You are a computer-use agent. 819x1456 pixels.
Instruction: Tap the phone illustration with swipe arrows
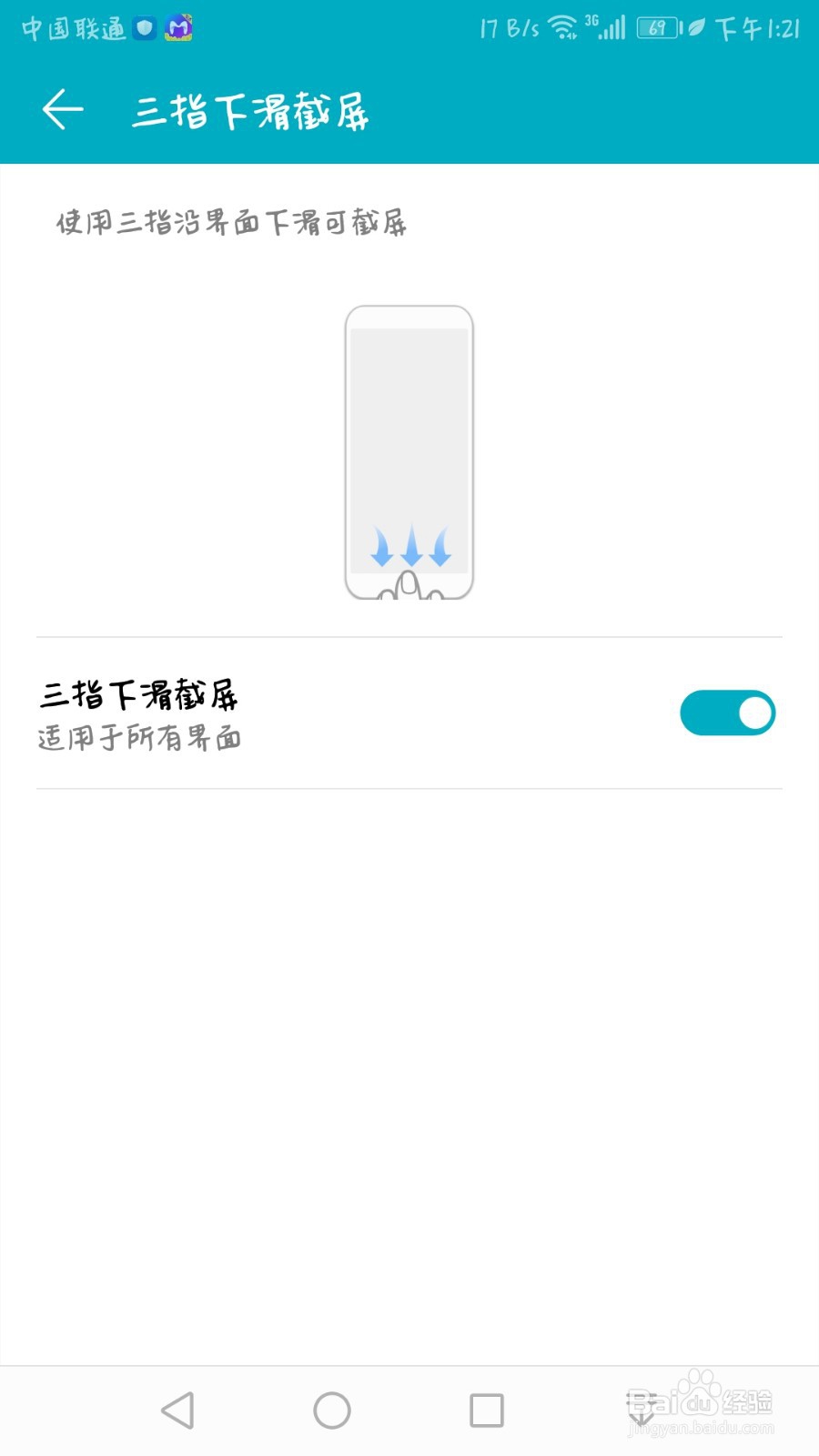click(x=409, y=452)
